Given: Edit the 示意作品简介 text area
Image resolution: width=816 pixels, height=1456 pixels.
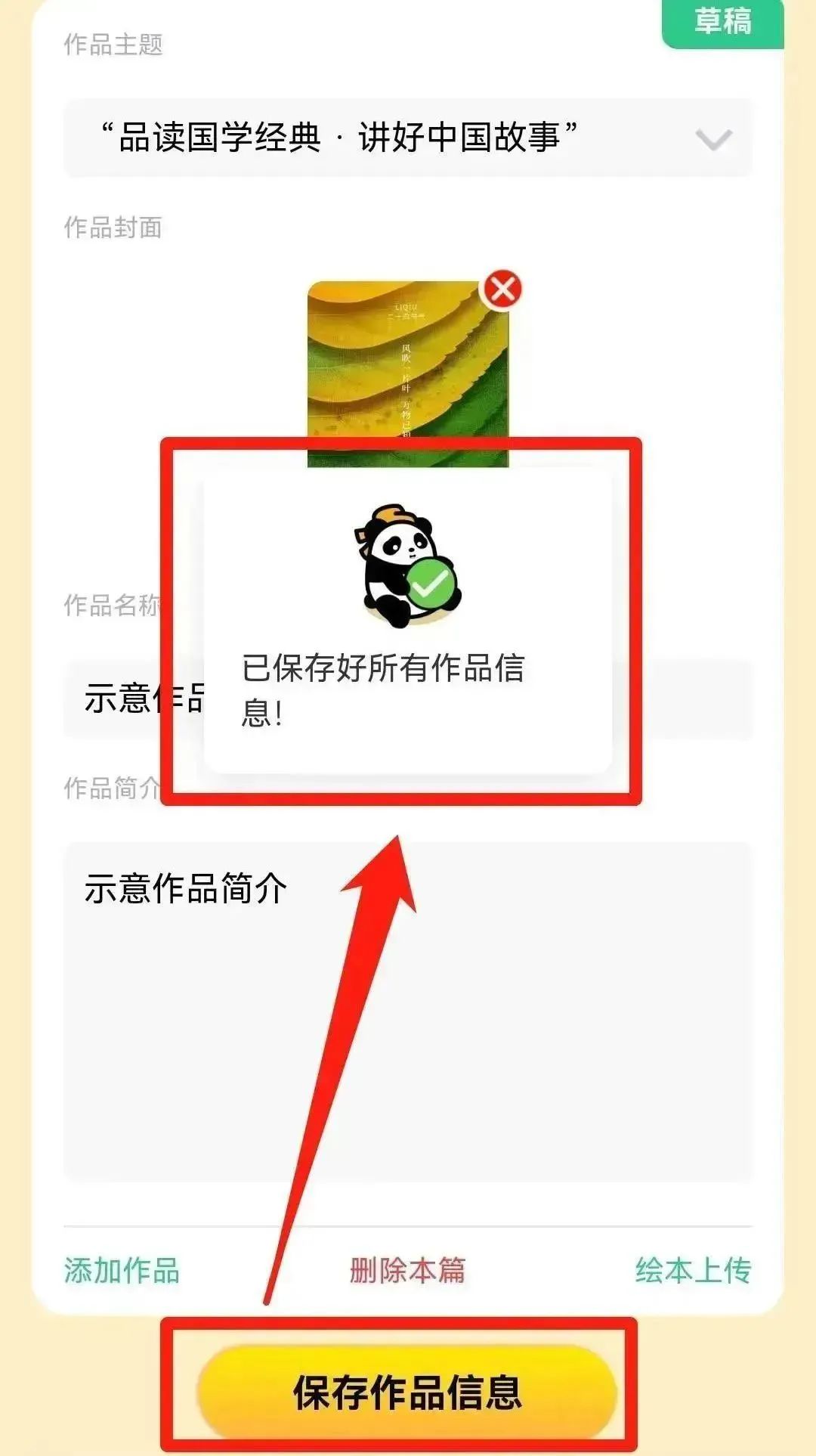Looking at the screenshot, I should click(408, 1013).
